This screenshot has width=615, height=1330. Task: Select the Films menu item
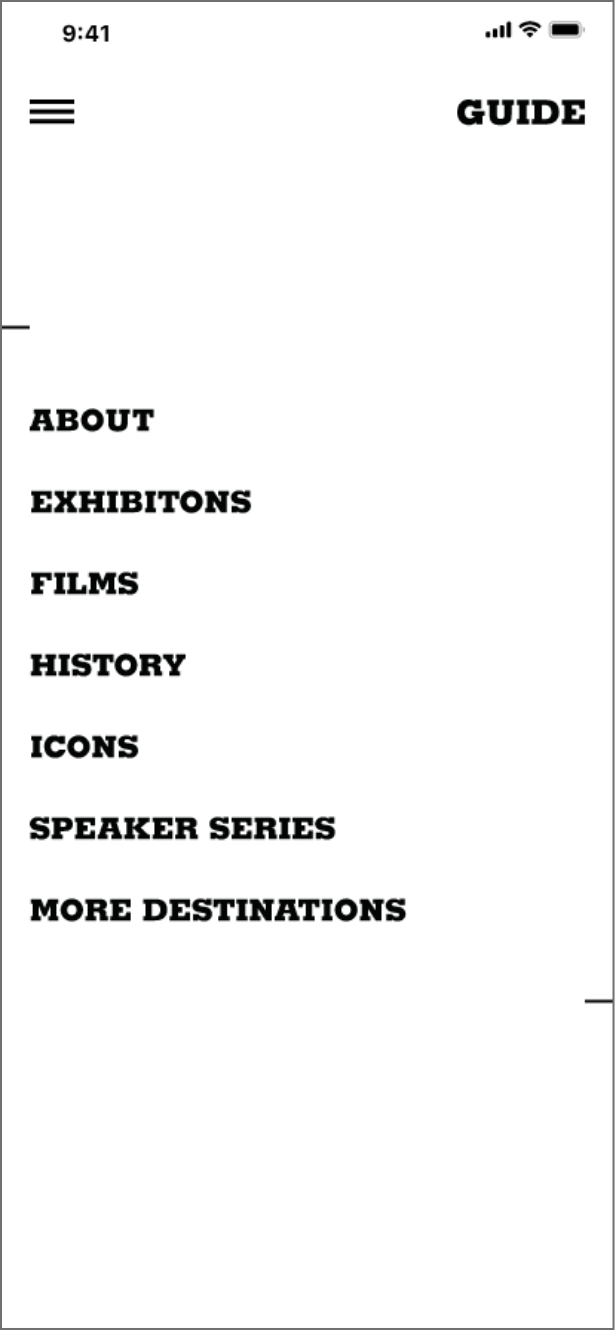[x=84, y=584]
